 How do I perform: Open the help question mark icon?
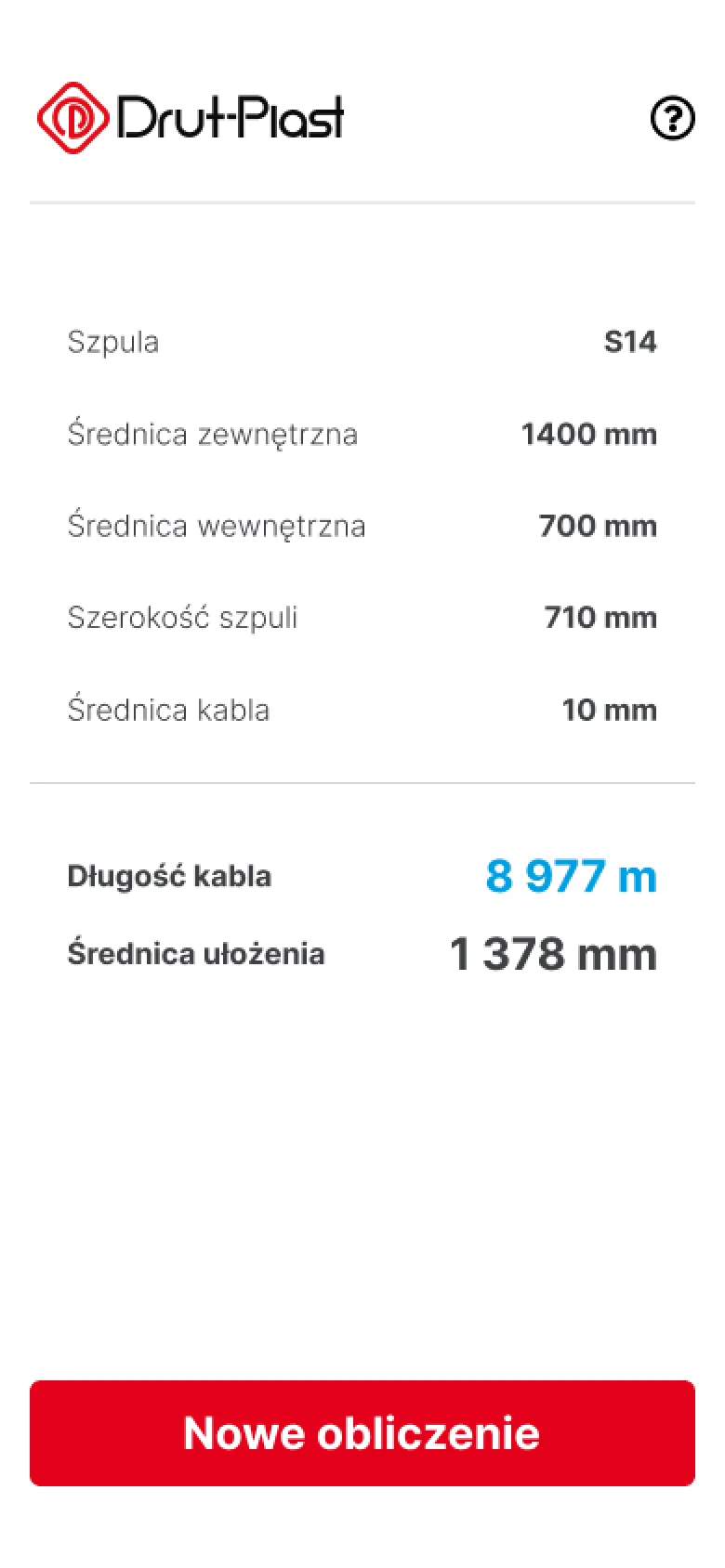coord(672,119)
